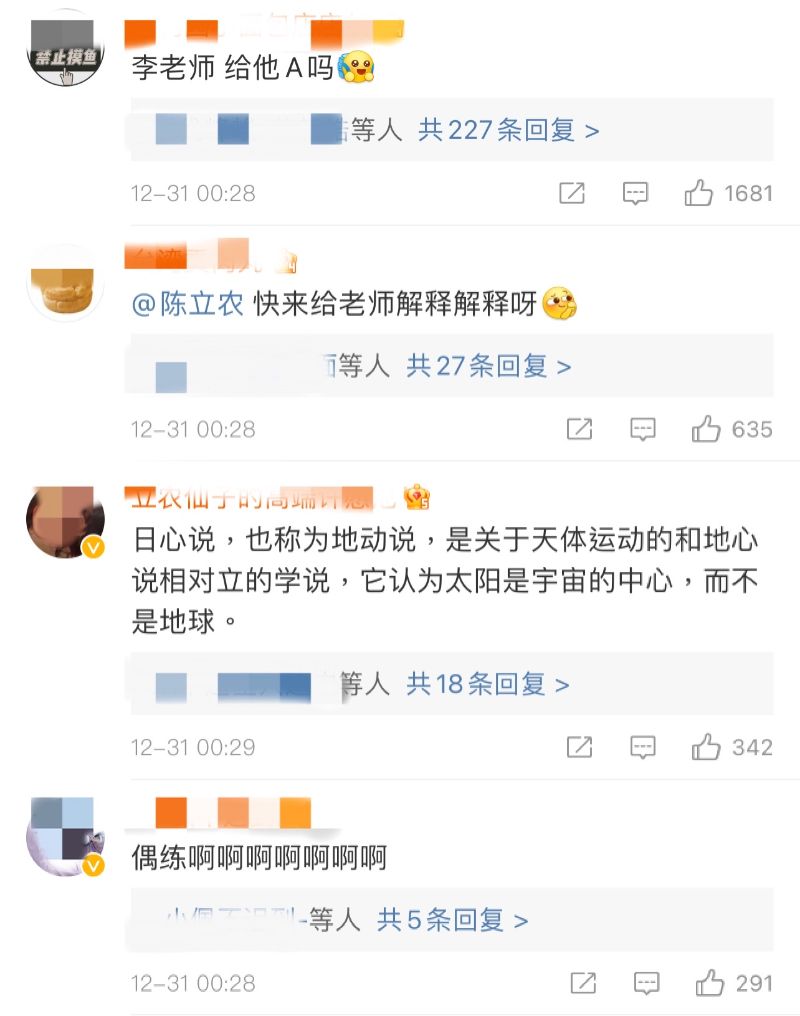Like the comment with 635 likes
This screenshot has height=1016, width=800.
point(706,429)
